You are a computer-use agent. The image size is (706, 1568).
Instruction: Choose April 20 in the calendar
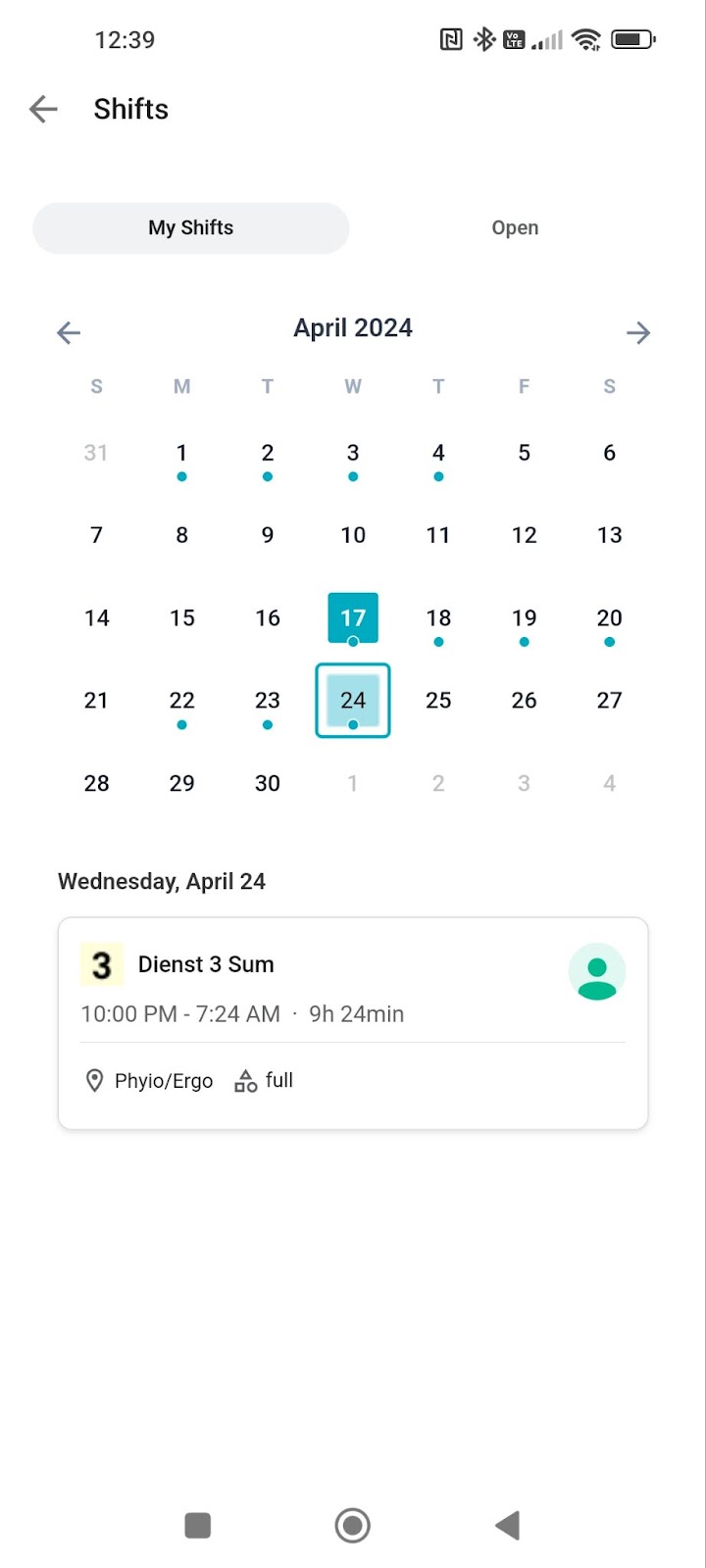[609, 618]
